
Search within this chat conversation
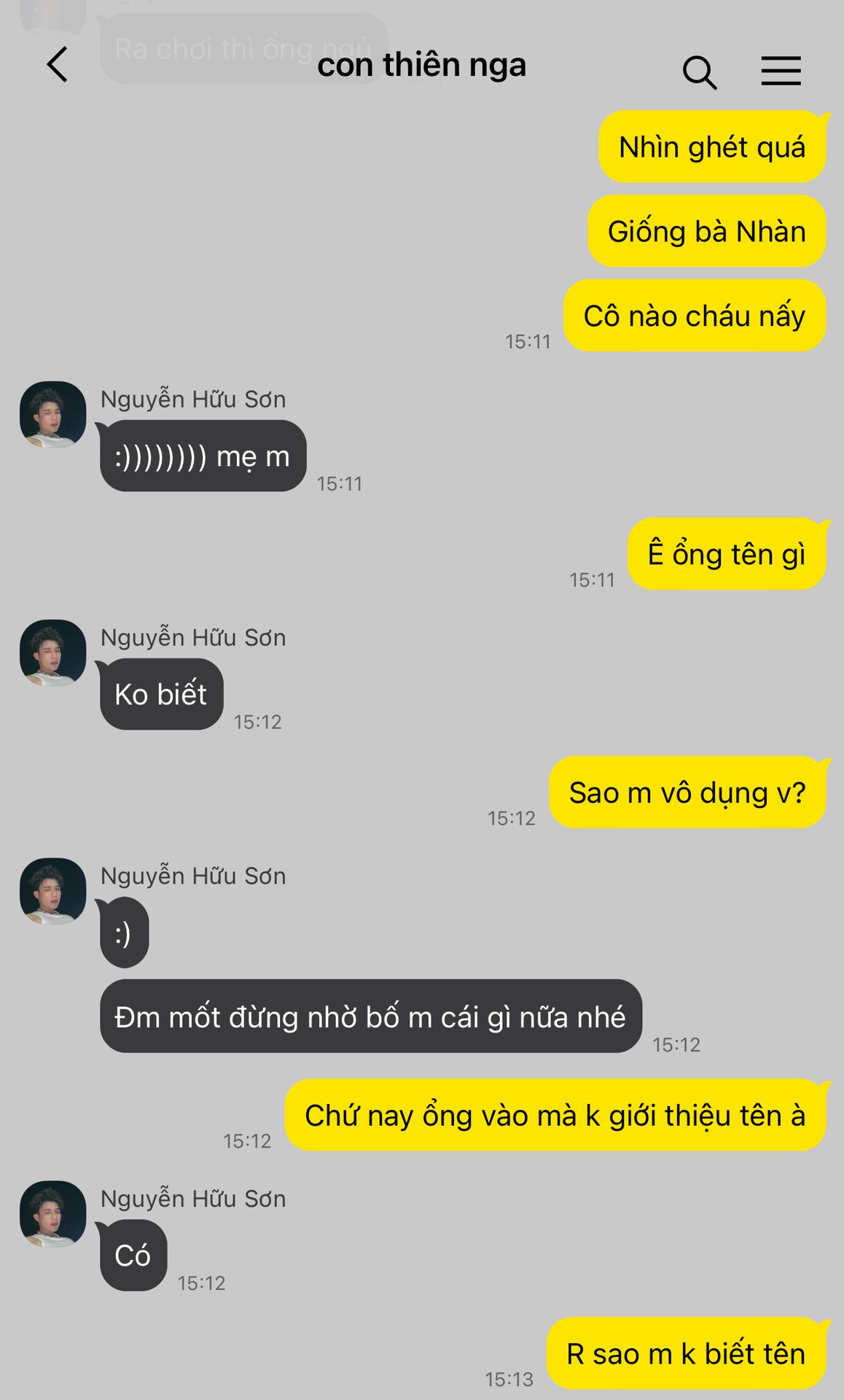[x=699, y=72]
